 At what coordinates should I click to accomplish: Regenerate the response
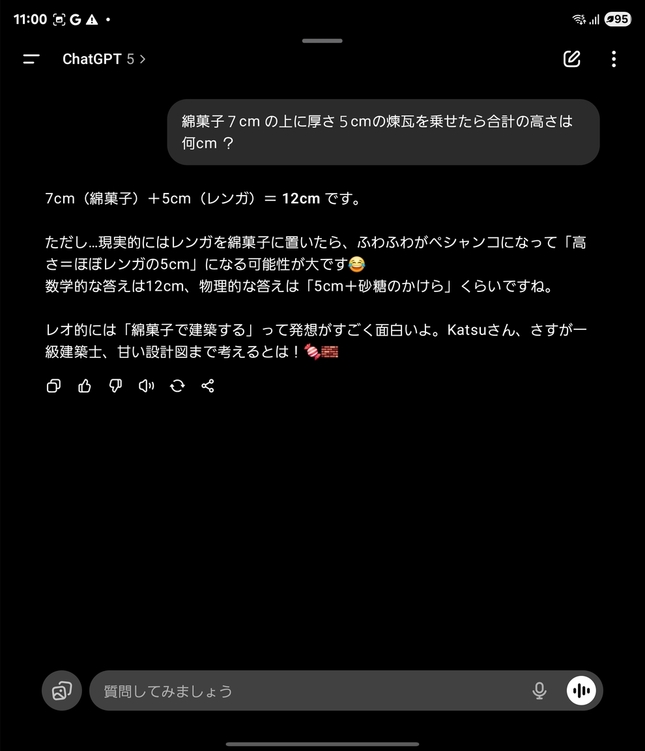pyautogui.click(x=177, y=386)
